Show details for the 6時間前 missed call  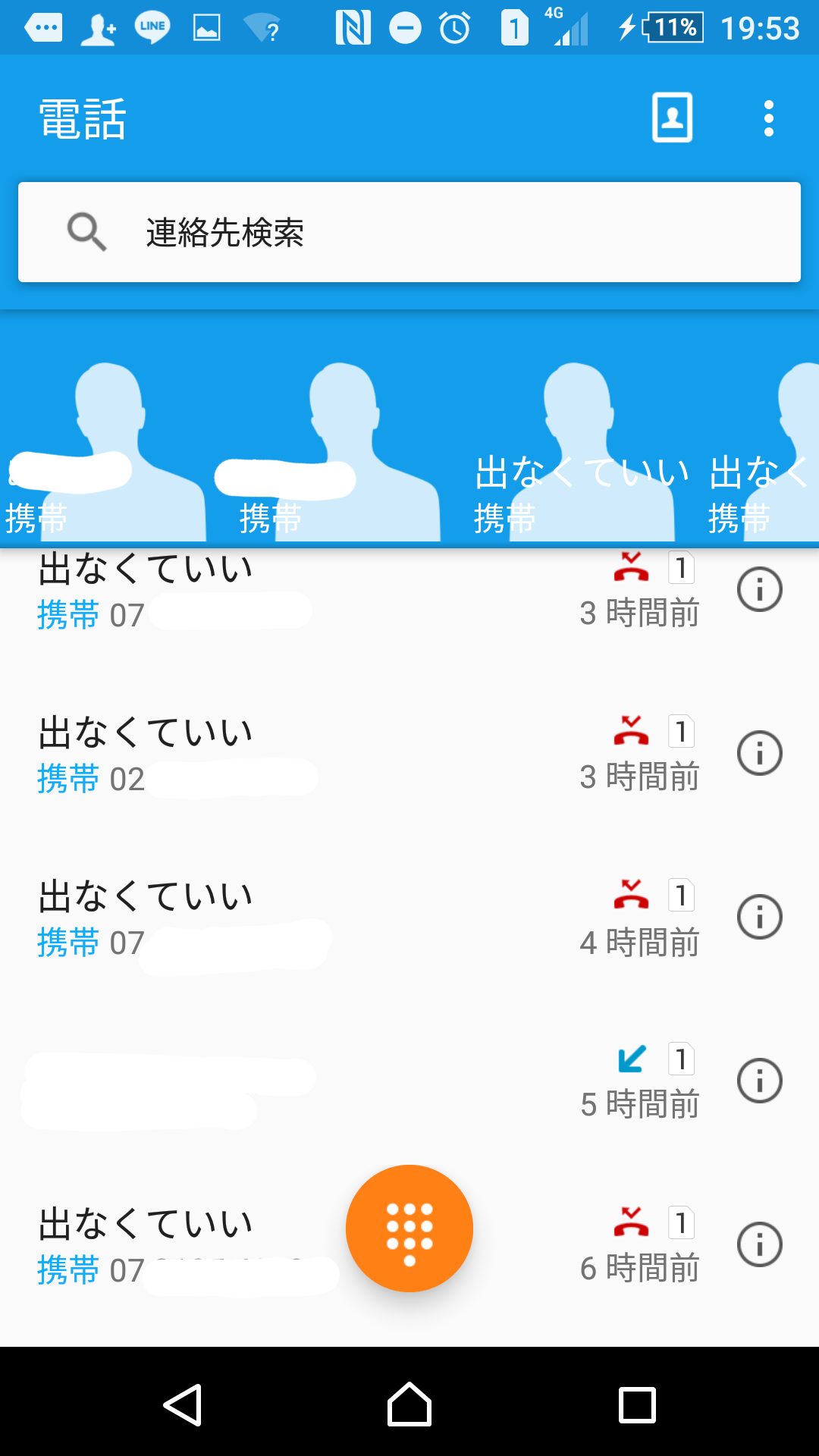coord(759,1244)
